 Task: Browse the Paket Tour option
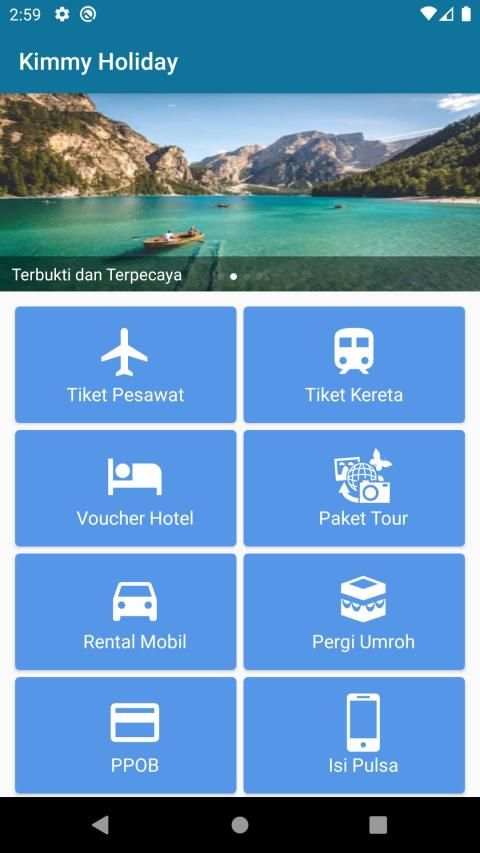coord(354,488)
